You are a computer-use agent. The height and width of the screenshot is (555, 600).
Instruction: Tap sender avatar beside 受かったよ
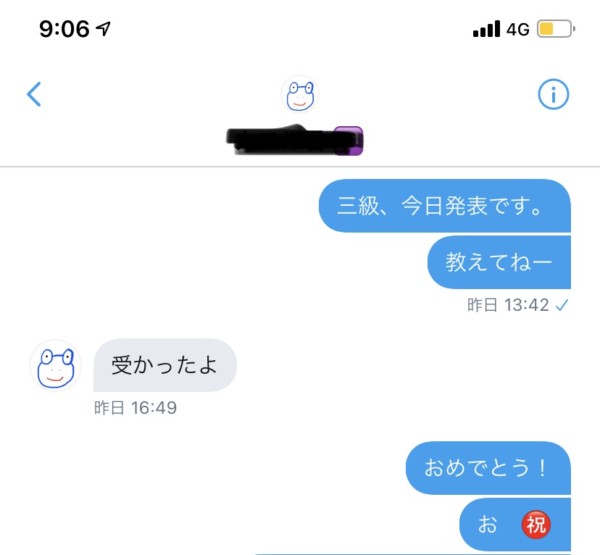click(55, 365)
